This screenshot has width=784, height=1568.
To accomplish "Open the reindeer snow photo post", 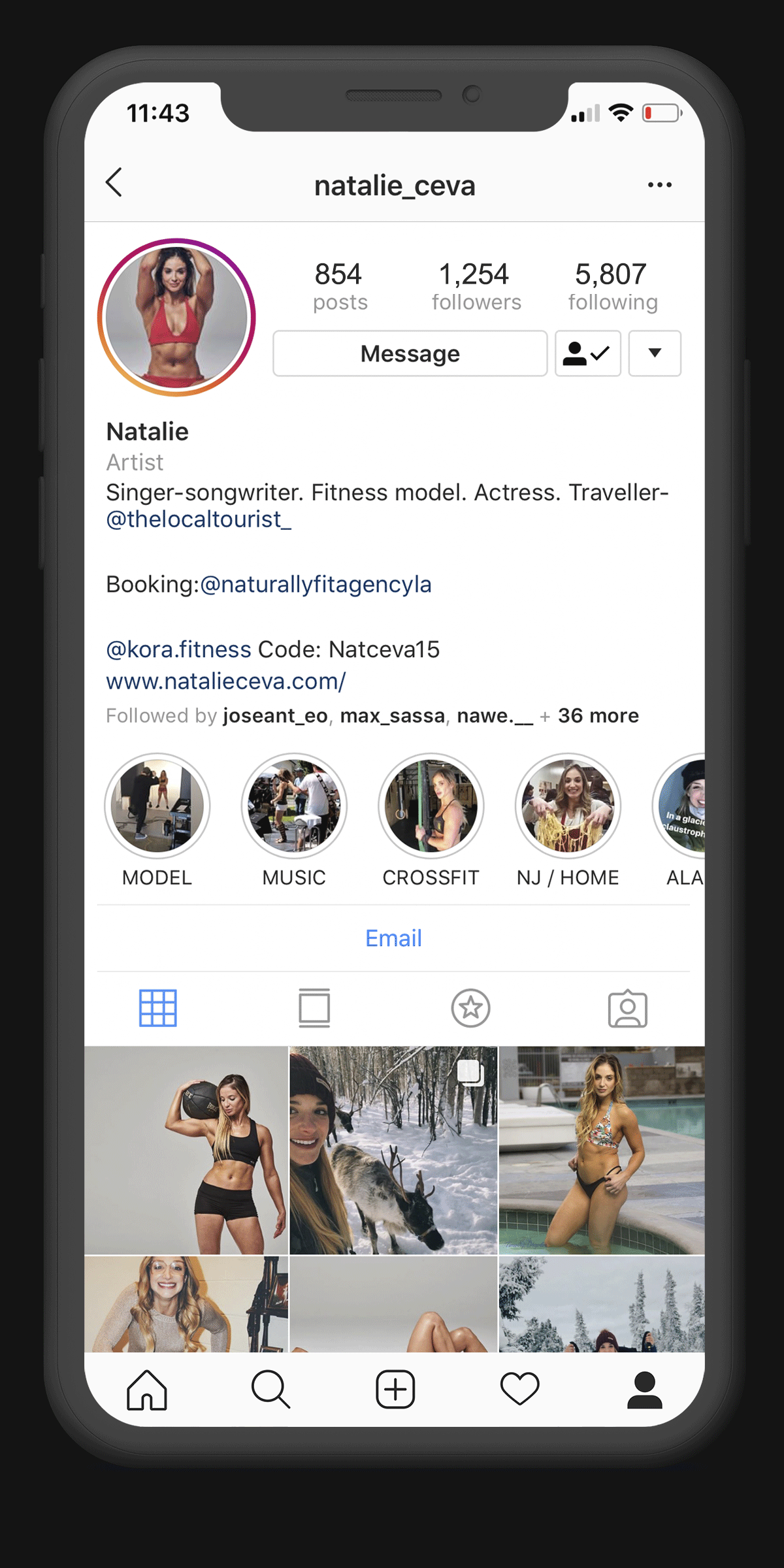I will pos(393,1150).
